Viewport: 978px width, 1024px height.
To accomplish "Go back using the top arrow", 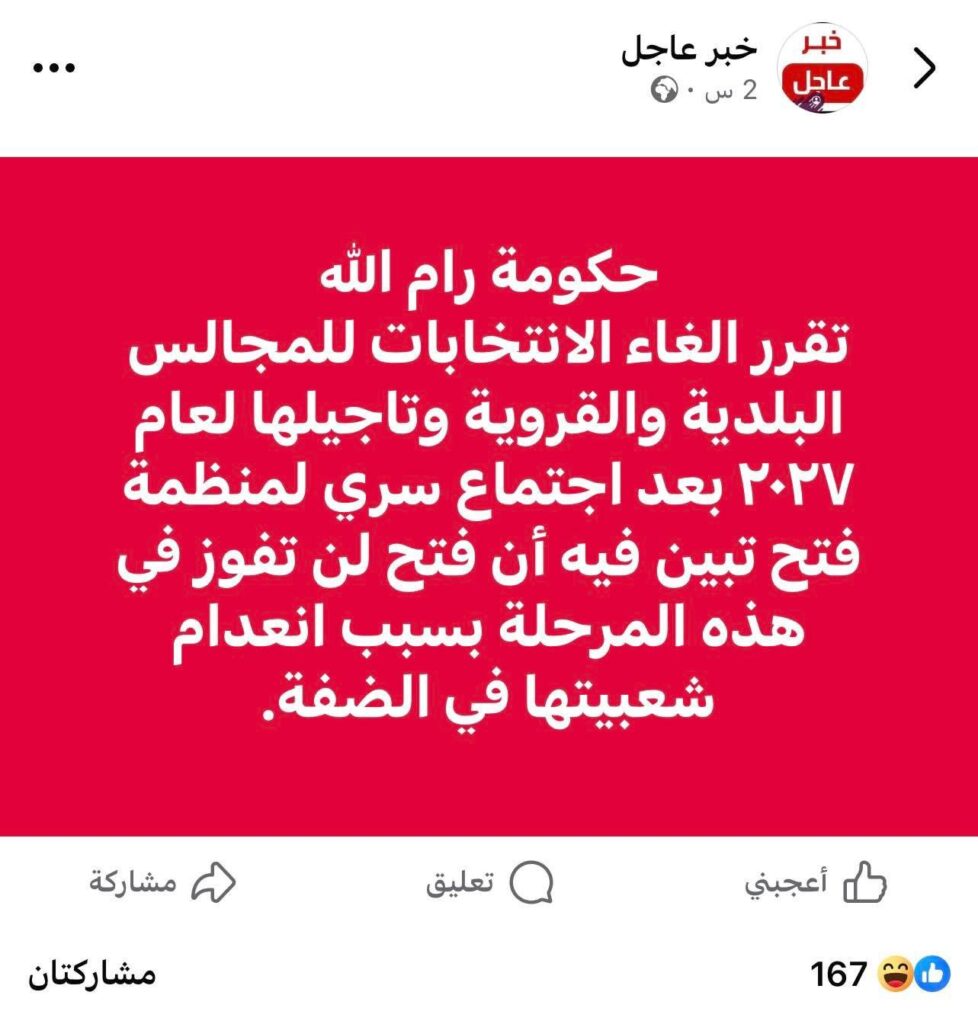I will point(926,68).
